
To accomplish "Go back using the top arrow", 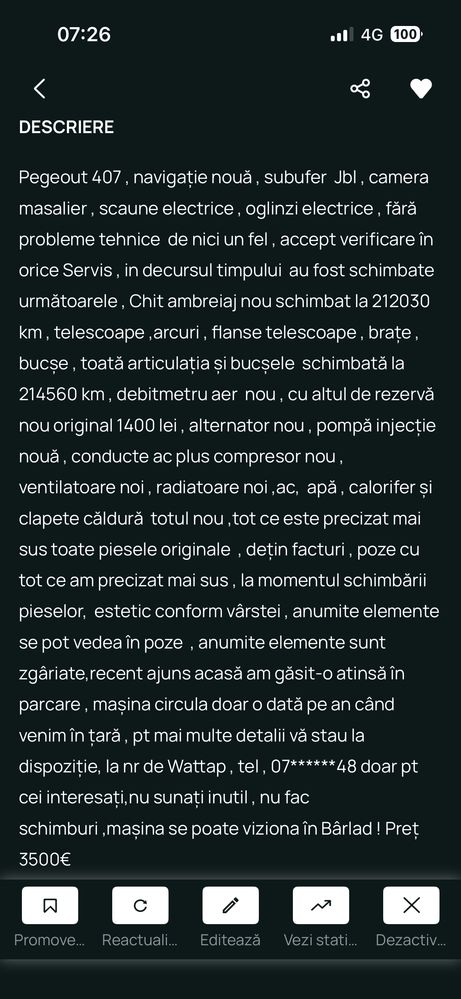I will point(39,89).
